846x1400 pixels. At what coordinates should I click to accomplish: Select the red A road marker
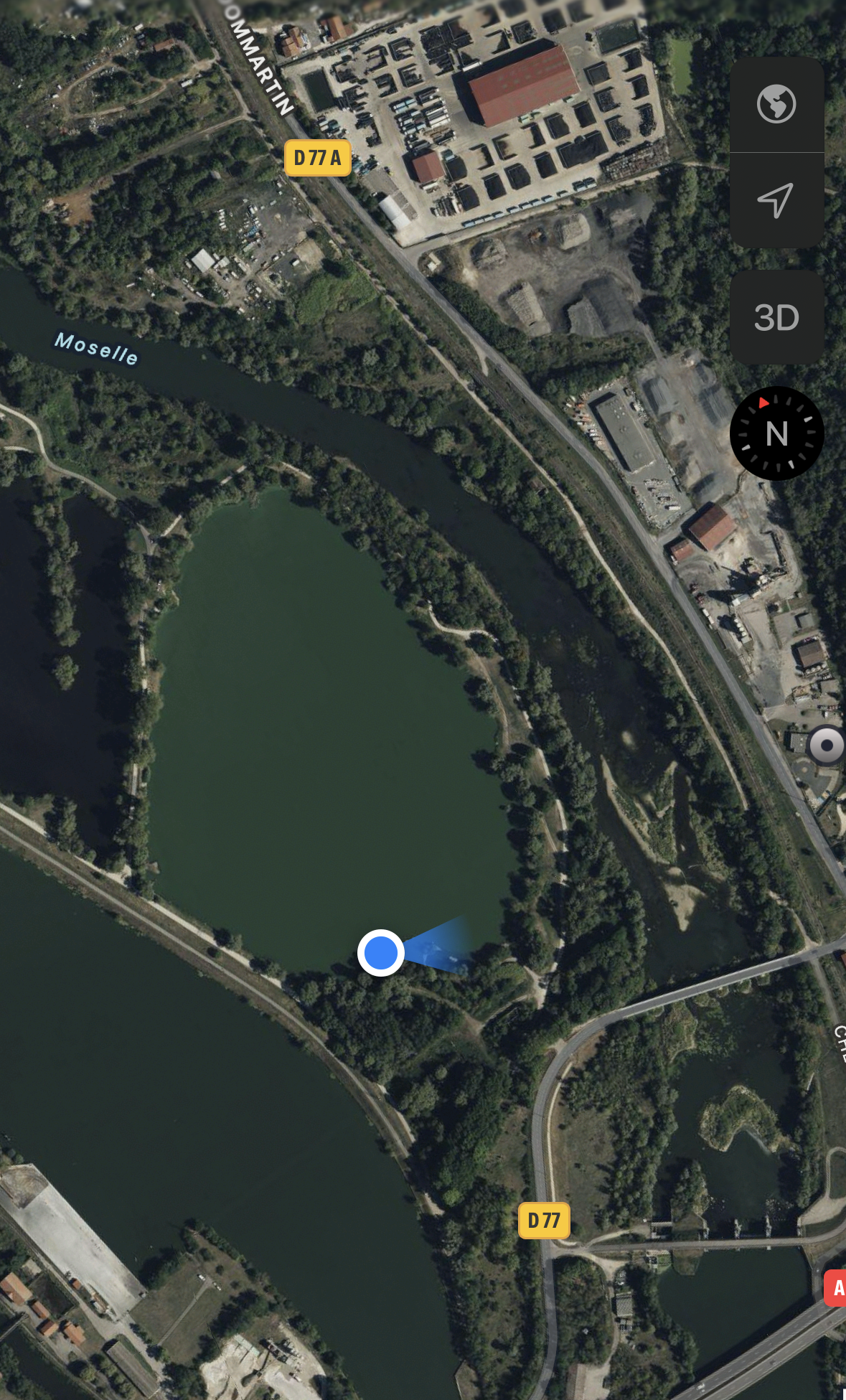point(837,1287)
